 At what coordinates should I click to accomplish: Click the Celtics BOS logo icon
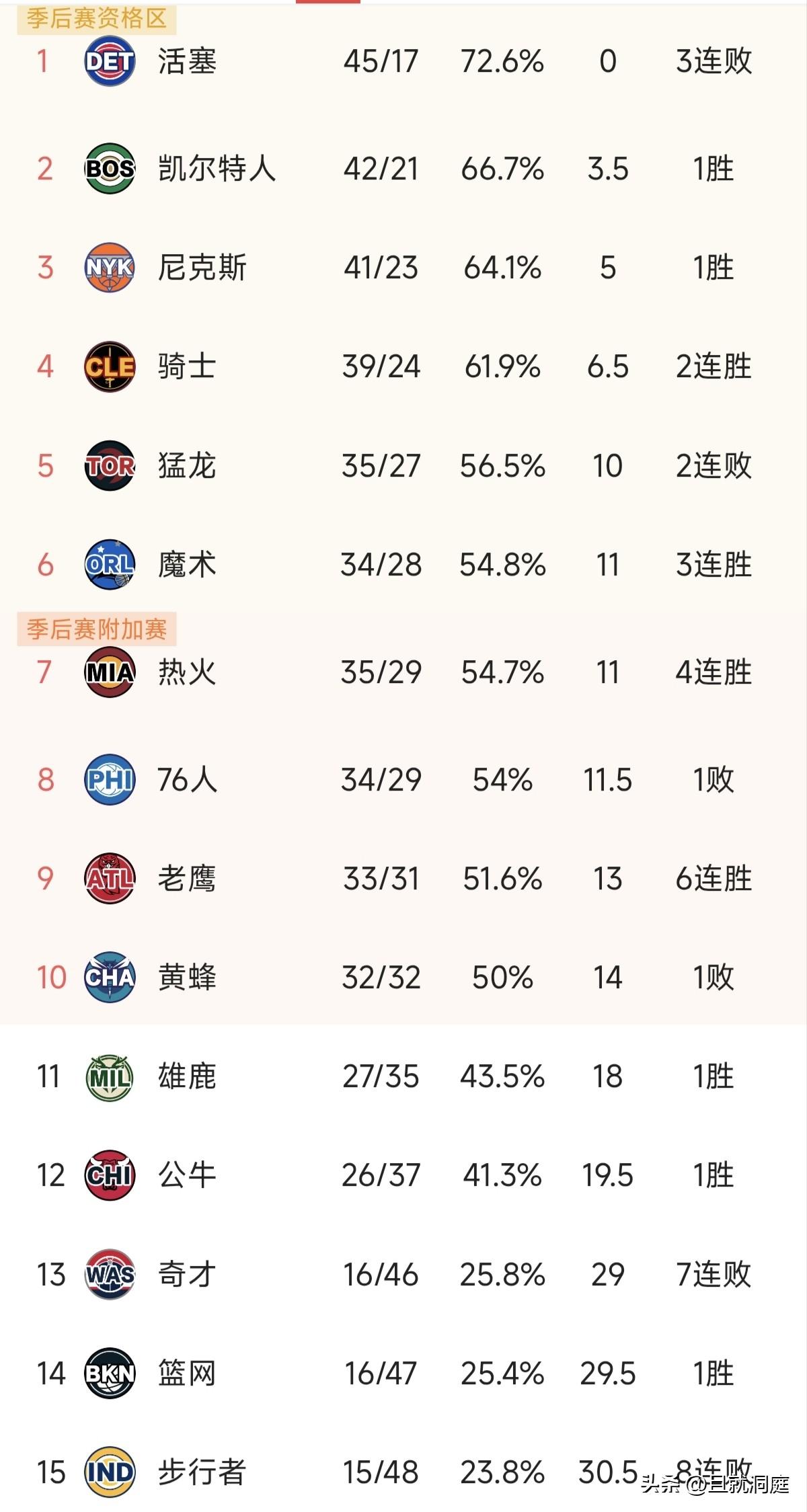click(109, 165)
